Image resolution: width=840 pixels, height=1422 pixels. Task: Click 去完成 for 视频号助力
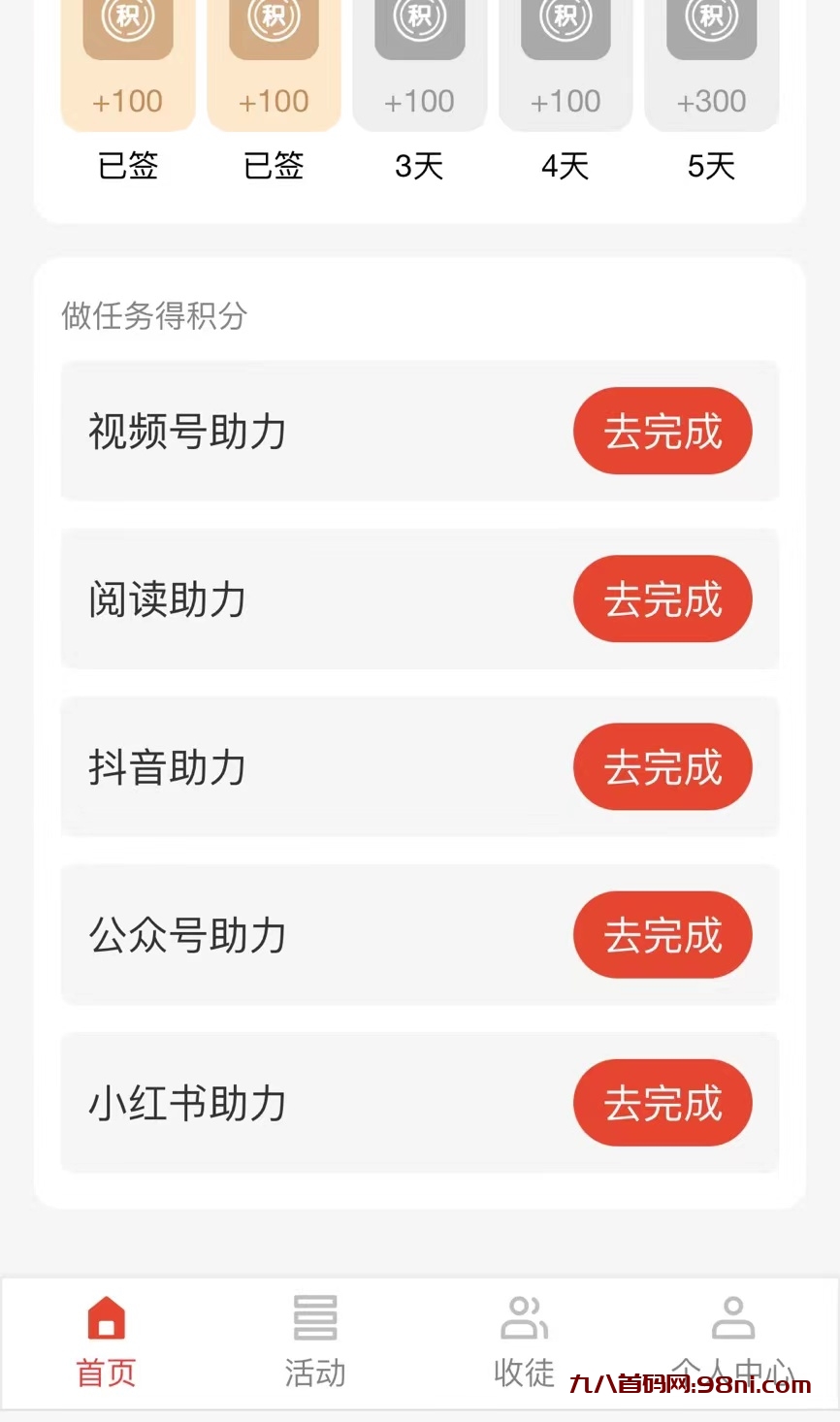(662, 431)
